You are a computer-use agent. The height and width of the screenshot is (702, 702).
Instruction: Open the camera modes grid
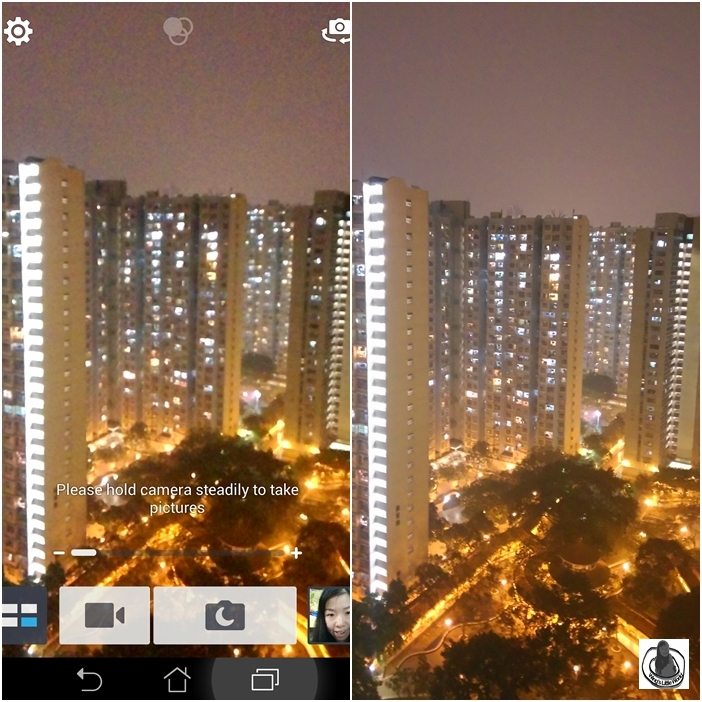pyautogui.click(x=24, y=615)
